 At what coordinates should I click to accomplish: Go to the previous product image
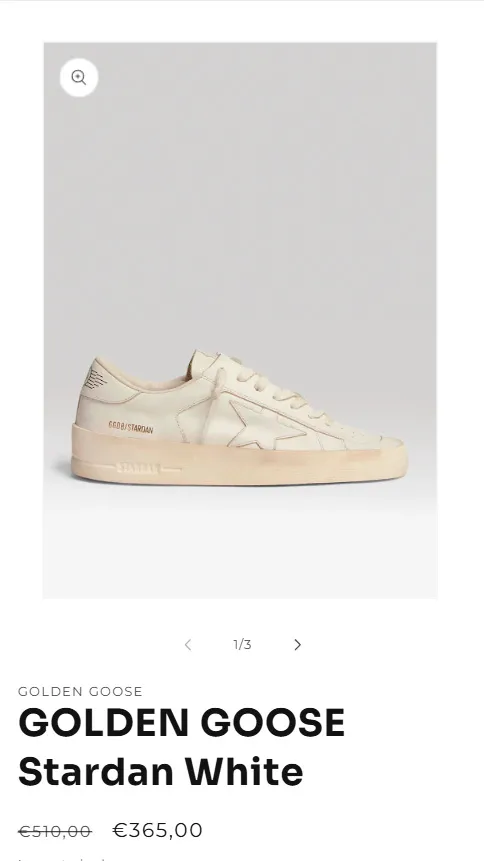click(188, 645)
